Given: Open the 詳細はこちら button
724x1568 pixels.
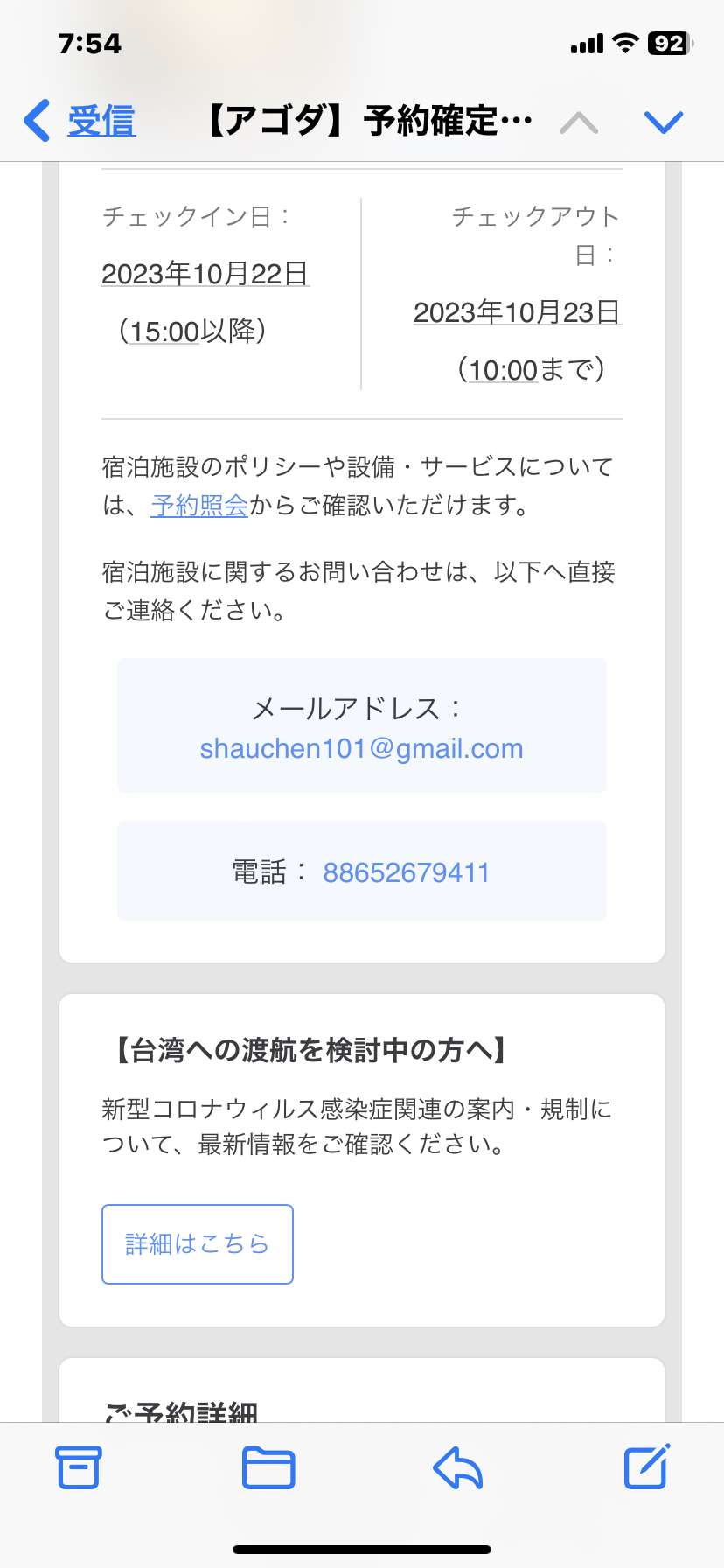Looking at the screenshot, I should click(x=198, y=1244).
